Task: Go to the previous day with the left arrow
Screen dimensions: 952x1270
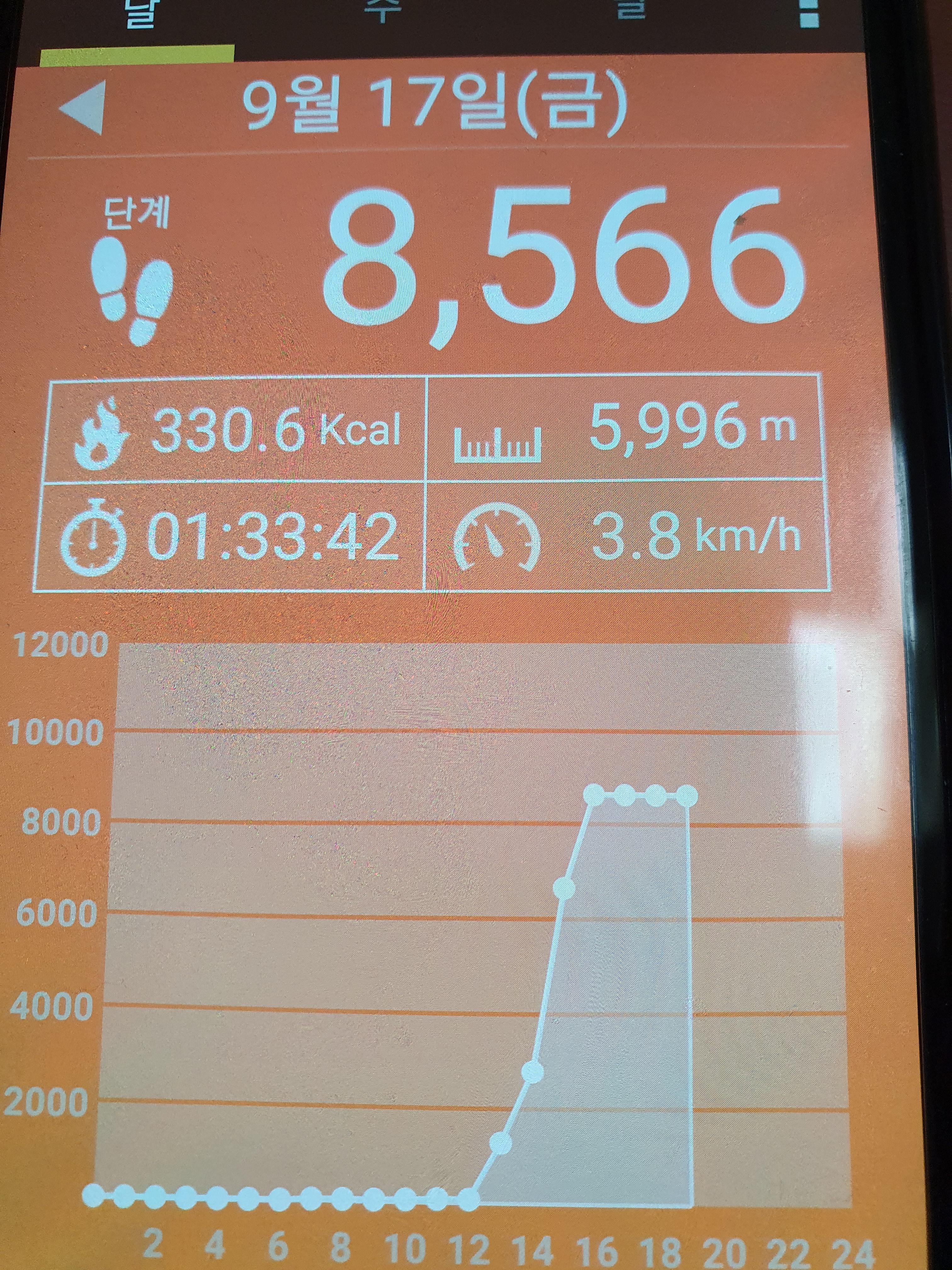Action: click(x=83, y=107)
